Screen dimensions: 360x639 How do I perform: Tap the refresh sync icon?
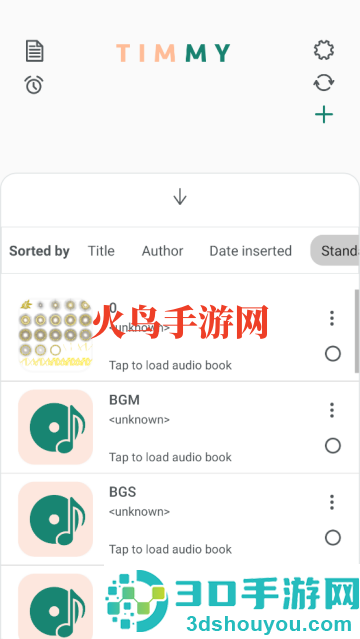pyautogui.click(x=324, y=83)
